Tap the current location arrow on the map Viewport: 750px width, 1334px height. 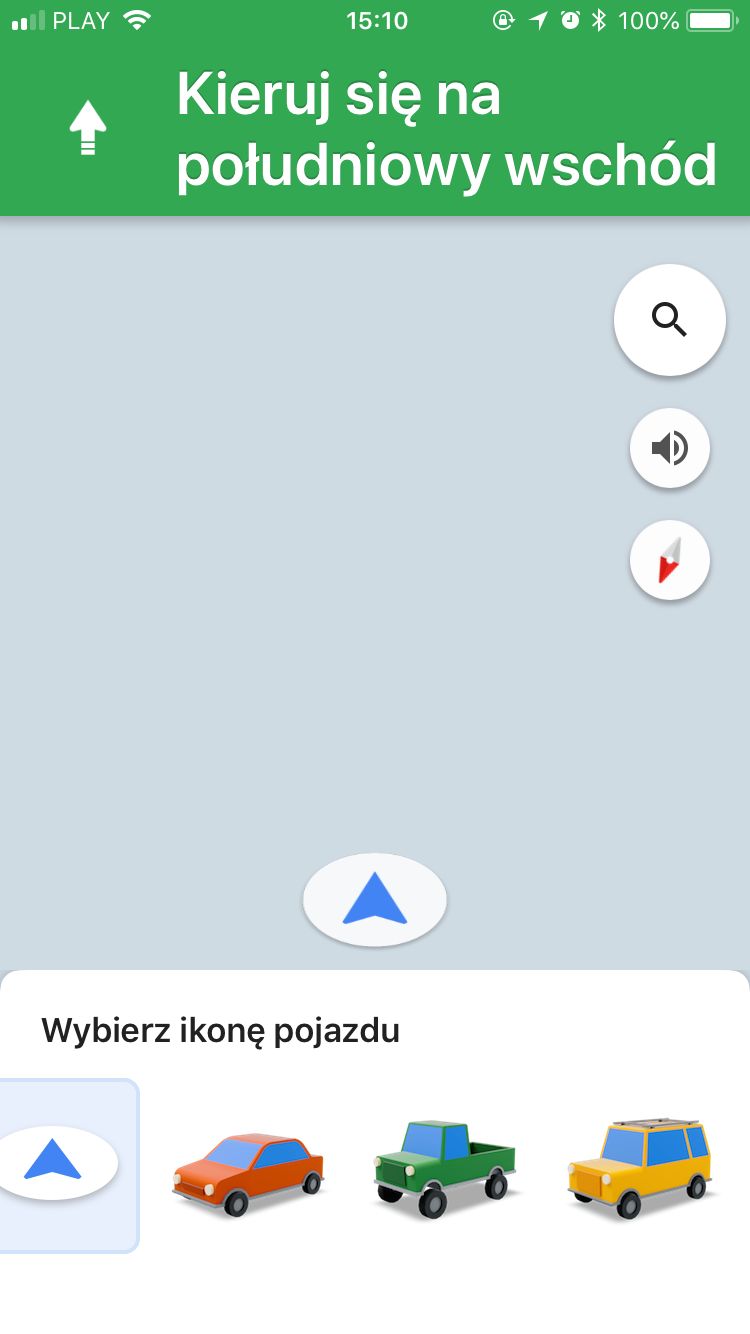click(375, 898)
